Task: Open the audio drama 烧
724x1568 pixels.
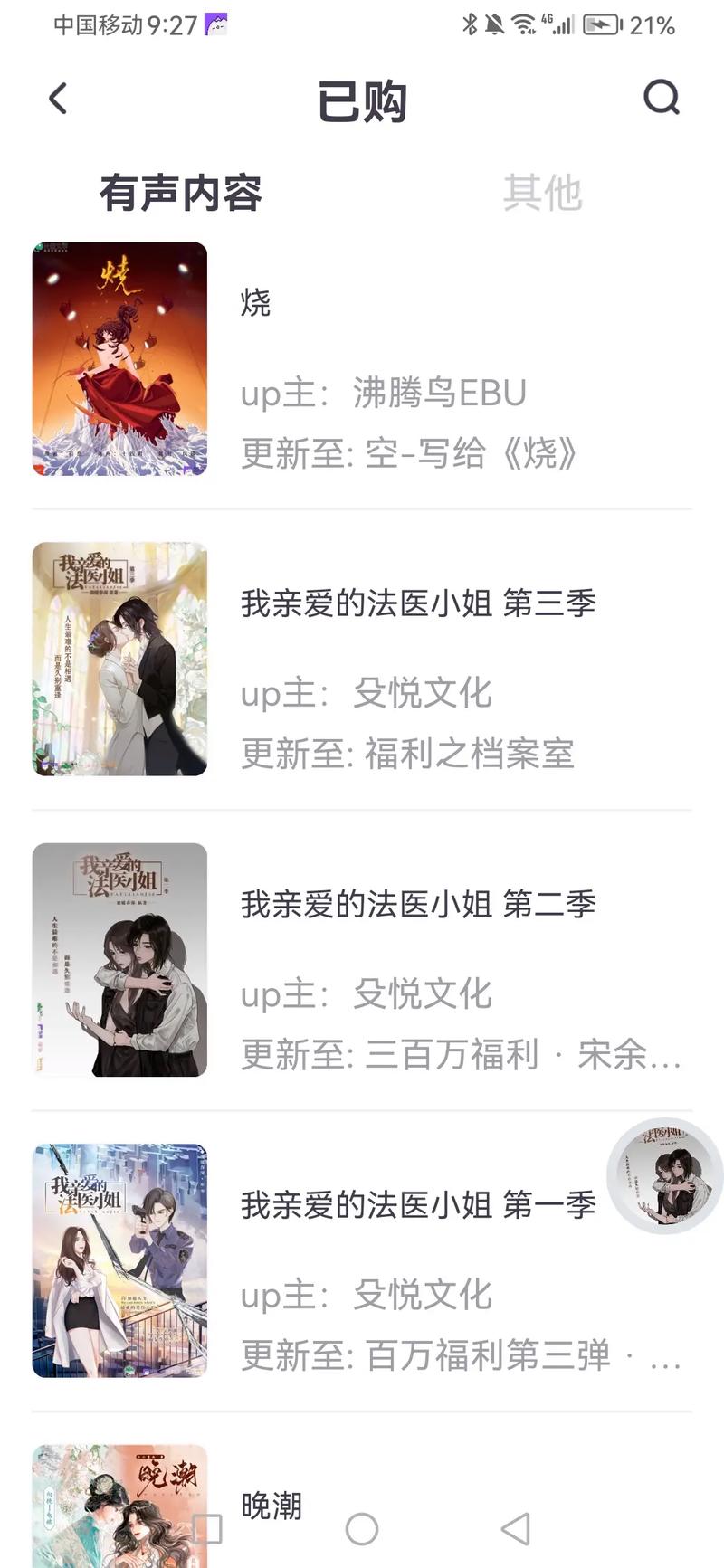Action: tap(362, 359)
